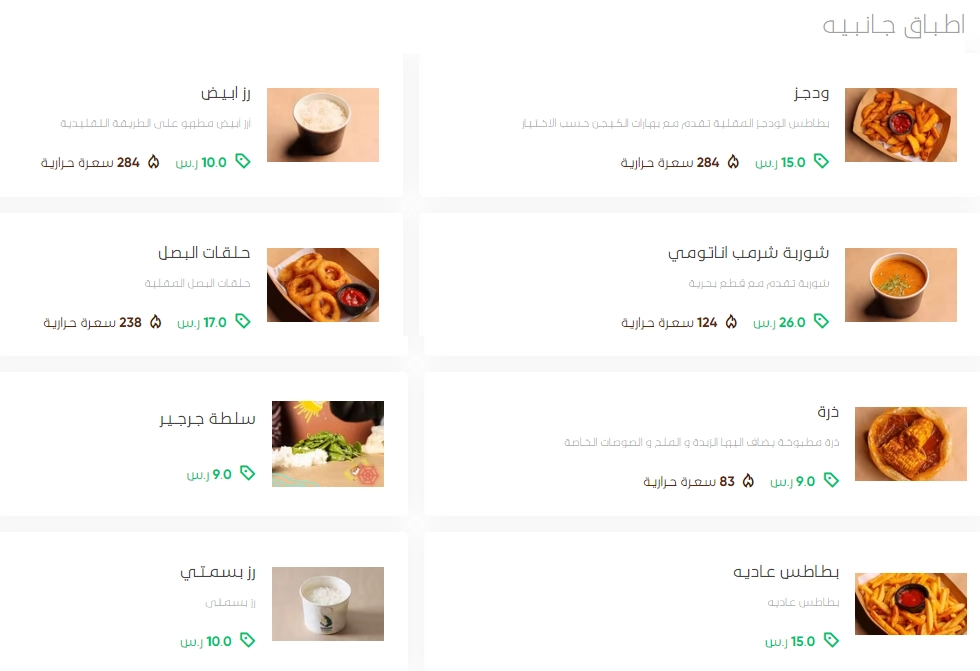Open the ذرة corn side dish
The height and width of the screenshot is (671, 980).
(700, 444)
